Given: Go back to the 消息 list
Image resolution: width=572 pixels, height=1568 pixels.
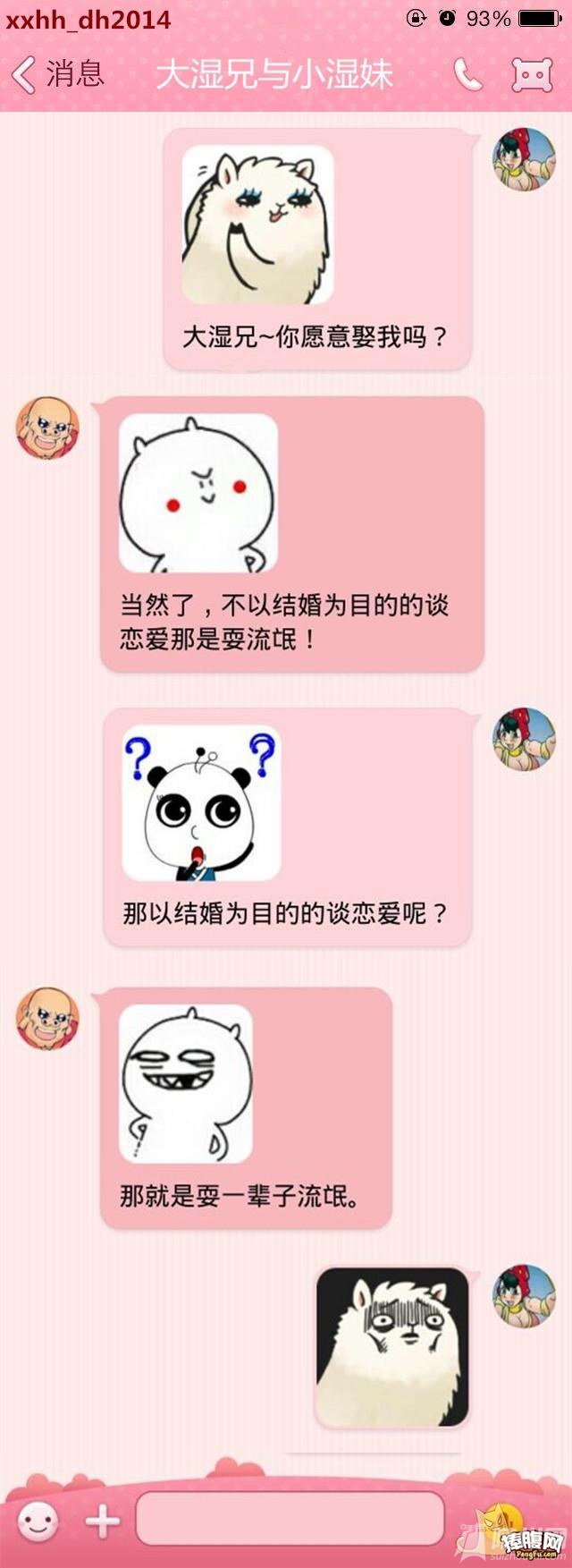Looking at the screenshot, I should (56, 74).
